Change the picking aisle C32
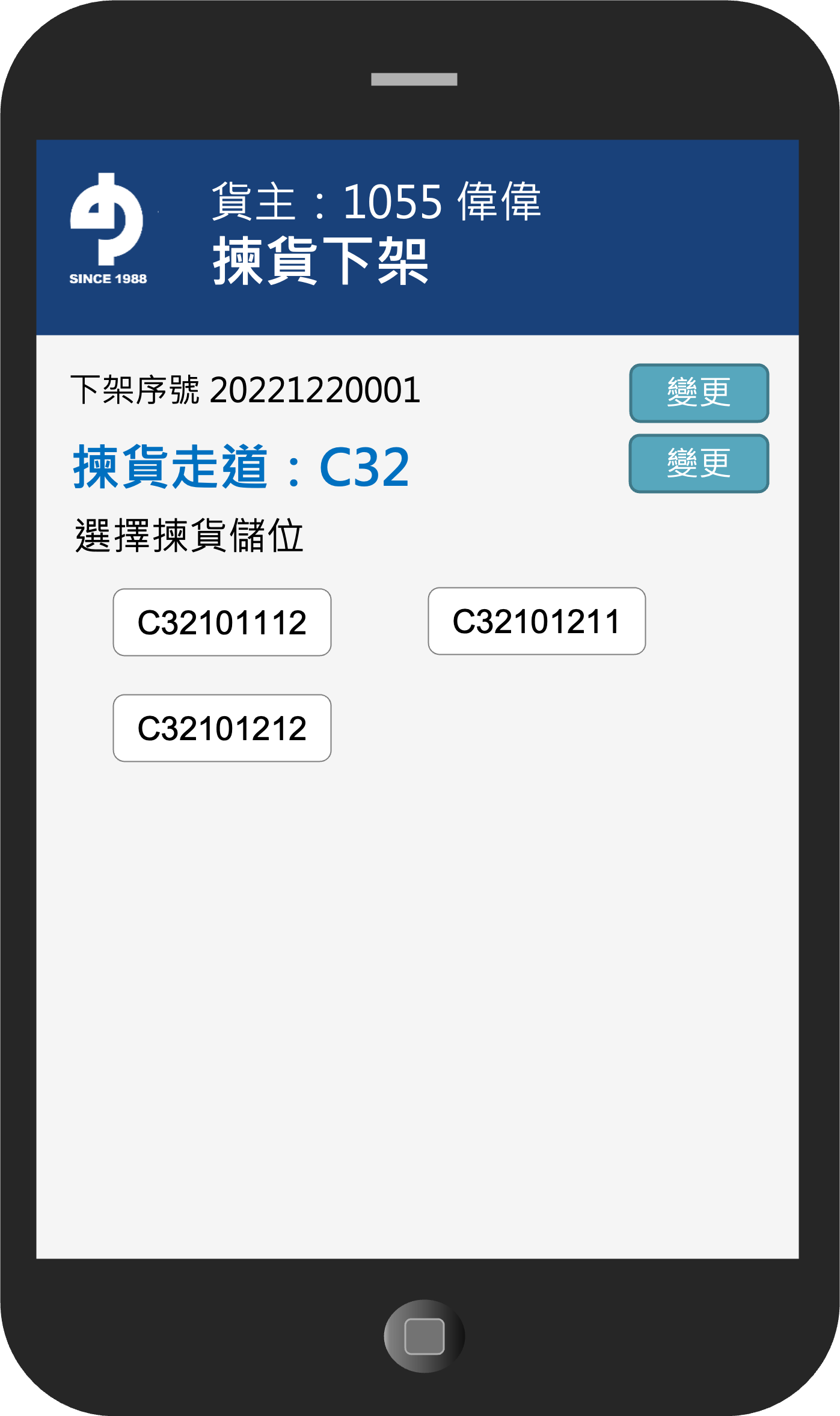Image resolution: width=840 pixels, height=1416 pixels. click(x=699, y=464)
